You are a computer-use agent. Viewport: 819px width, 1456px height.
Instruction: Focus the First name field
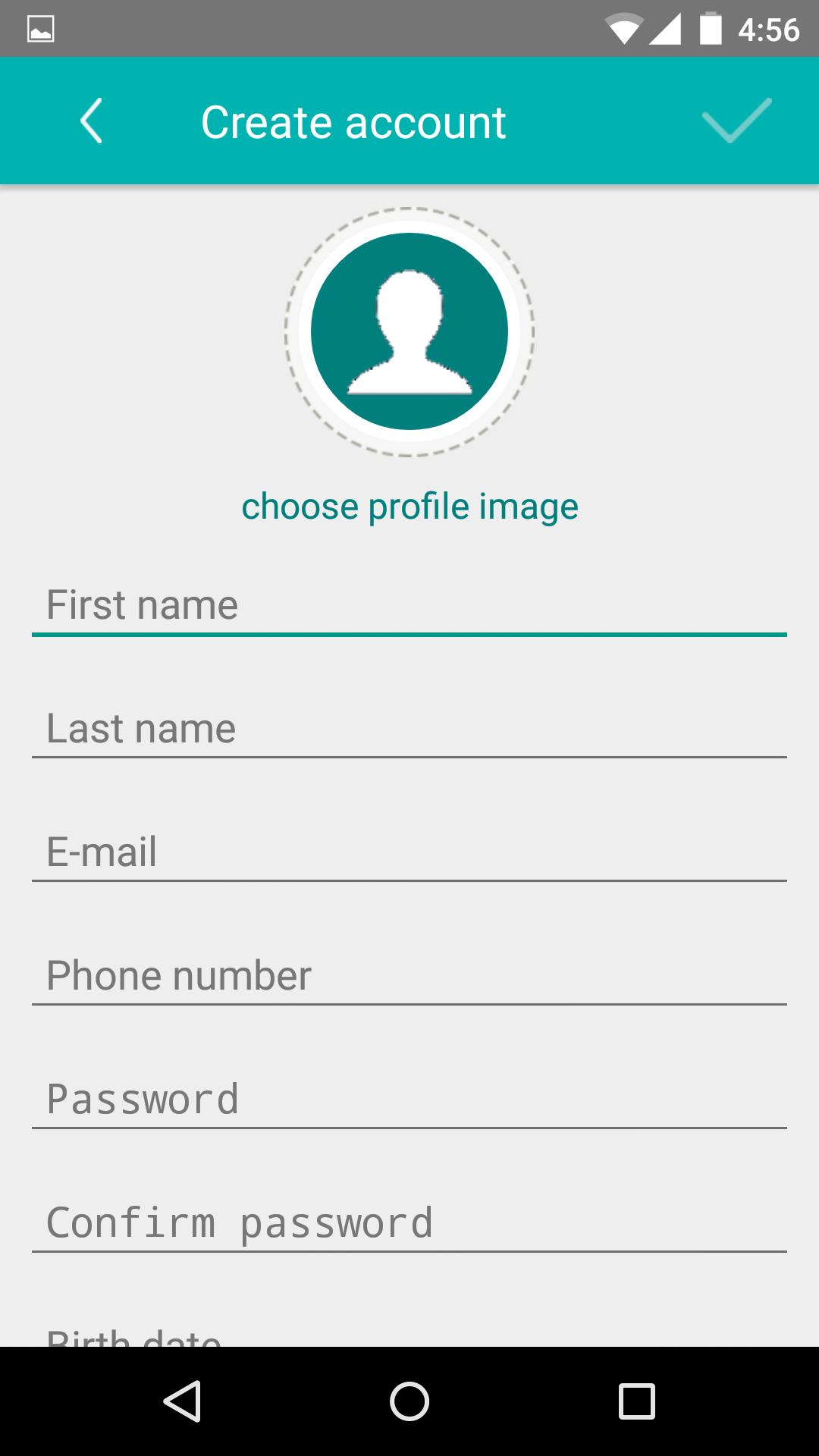click(x=409, y=605)
